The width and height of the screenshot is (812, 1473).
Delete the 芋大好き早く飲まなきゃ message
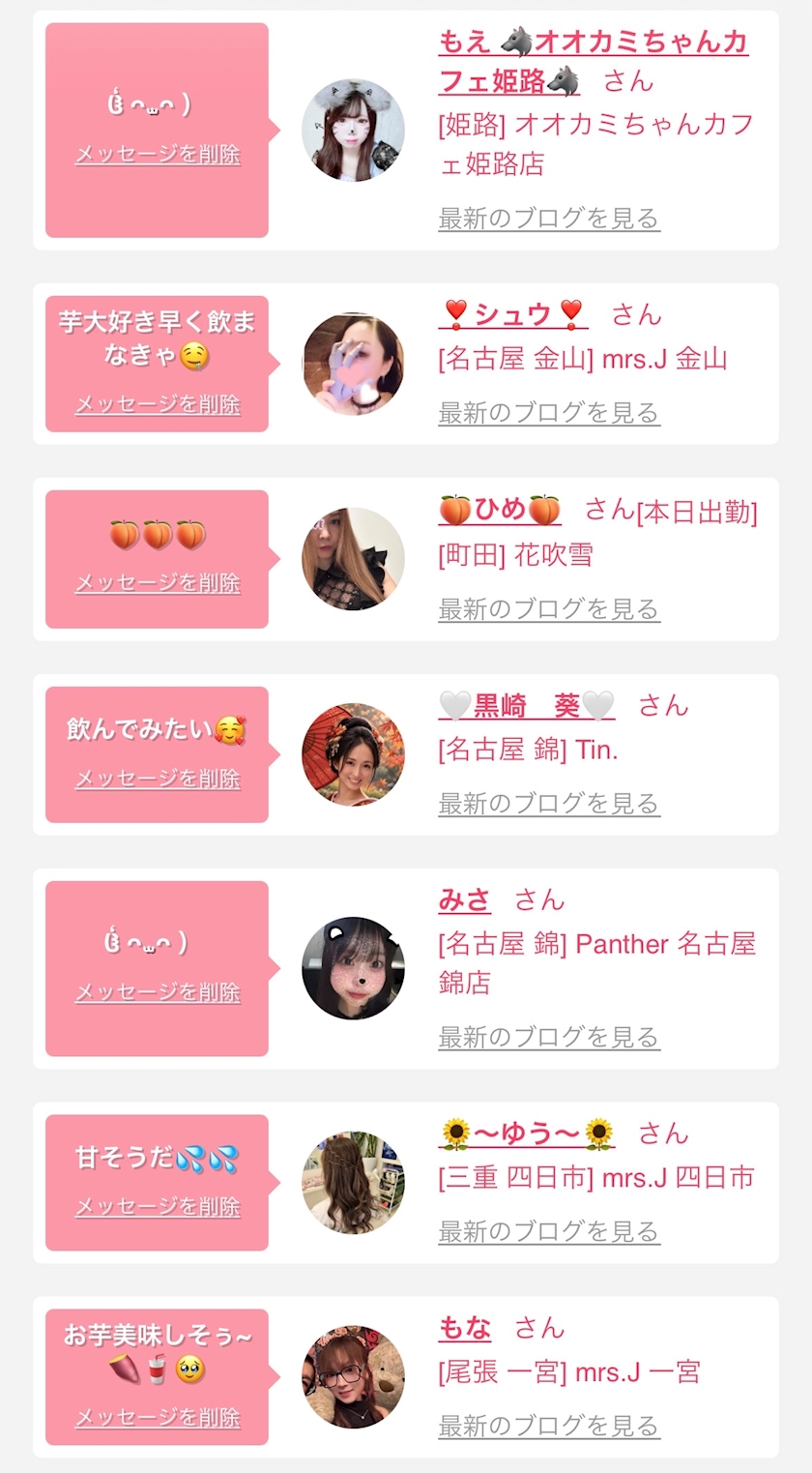coord(158,404)
